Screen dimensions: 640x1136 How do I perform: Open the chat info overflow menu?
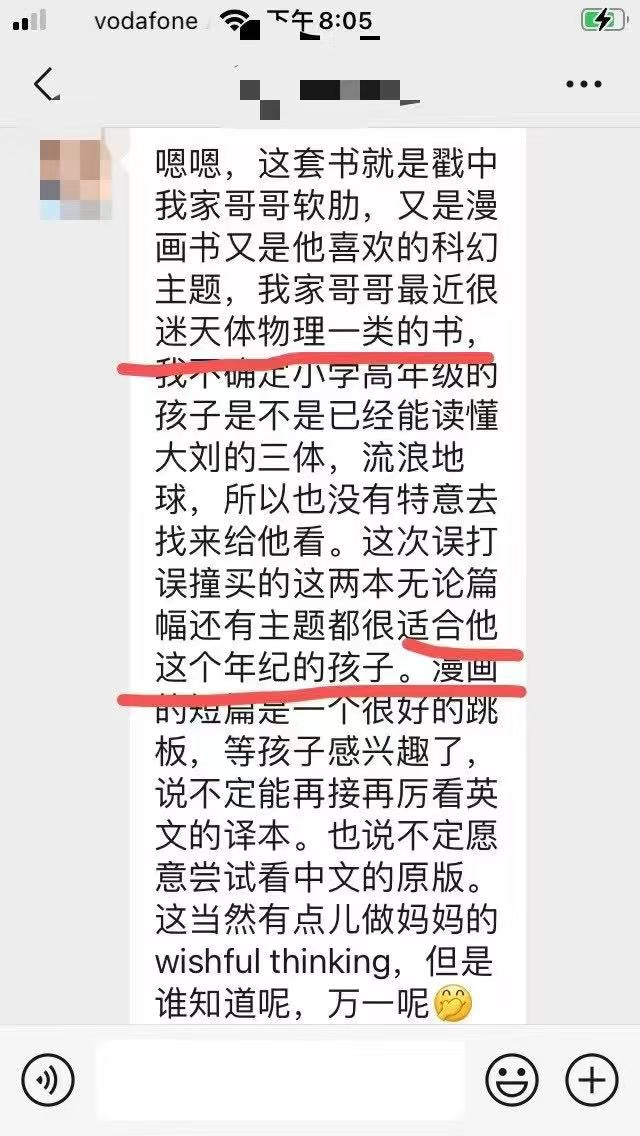pyautogui.click(x=584, y=85)
